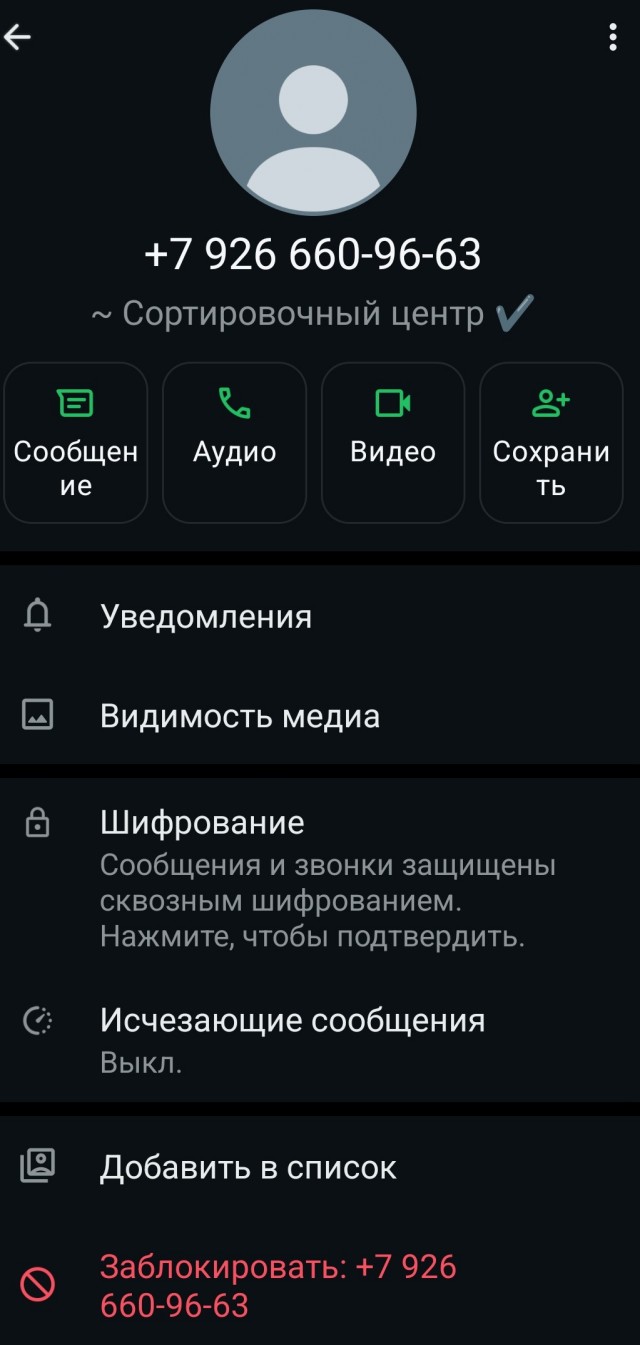
Task: Open Исчезающие сообщения settings
Action: [x=320, y=1038]
